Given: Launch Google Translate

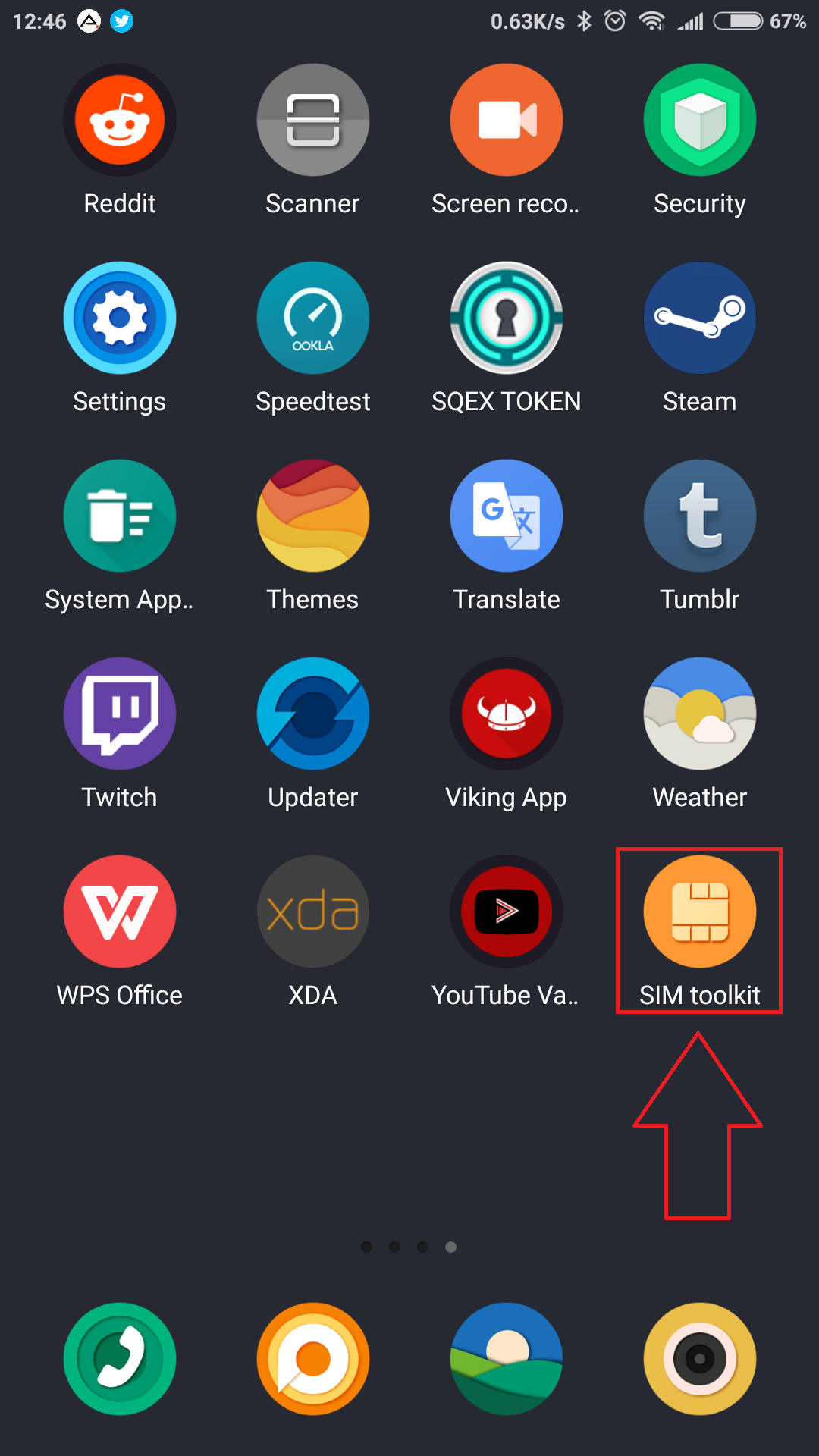Looking at the screenshot, I should point(507,516).
